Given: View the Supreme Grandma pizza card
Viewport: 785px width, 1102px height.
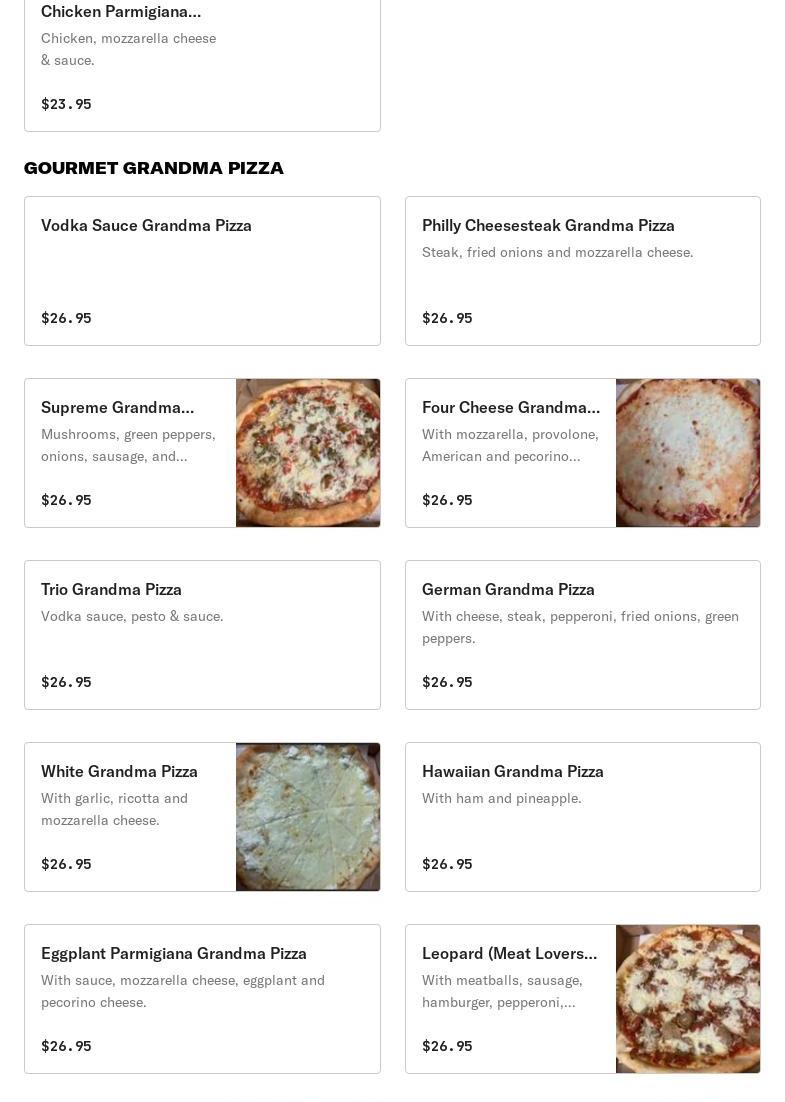Looking at the screenshot, I should coord(202,453).
